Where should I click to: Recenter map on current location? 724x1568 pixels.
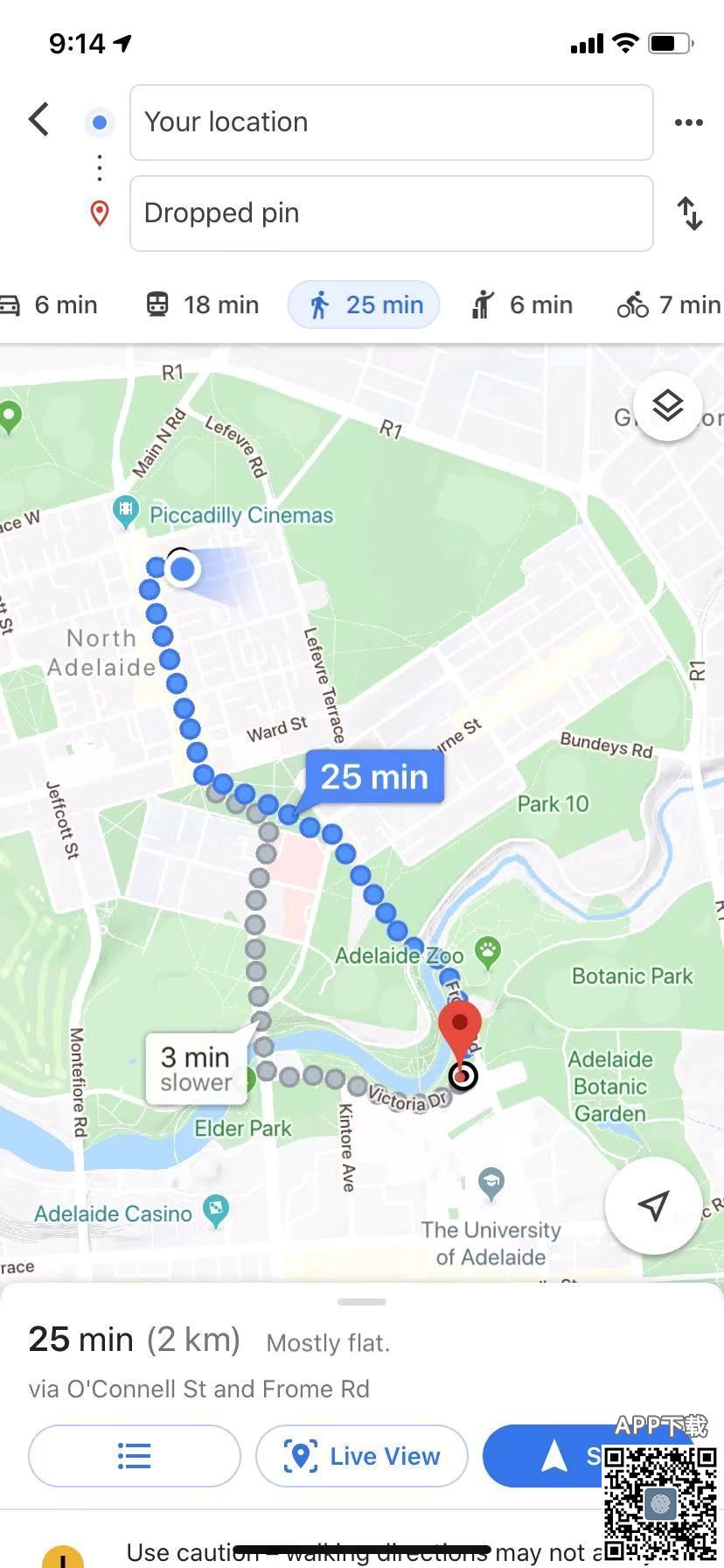[652, 1206]
